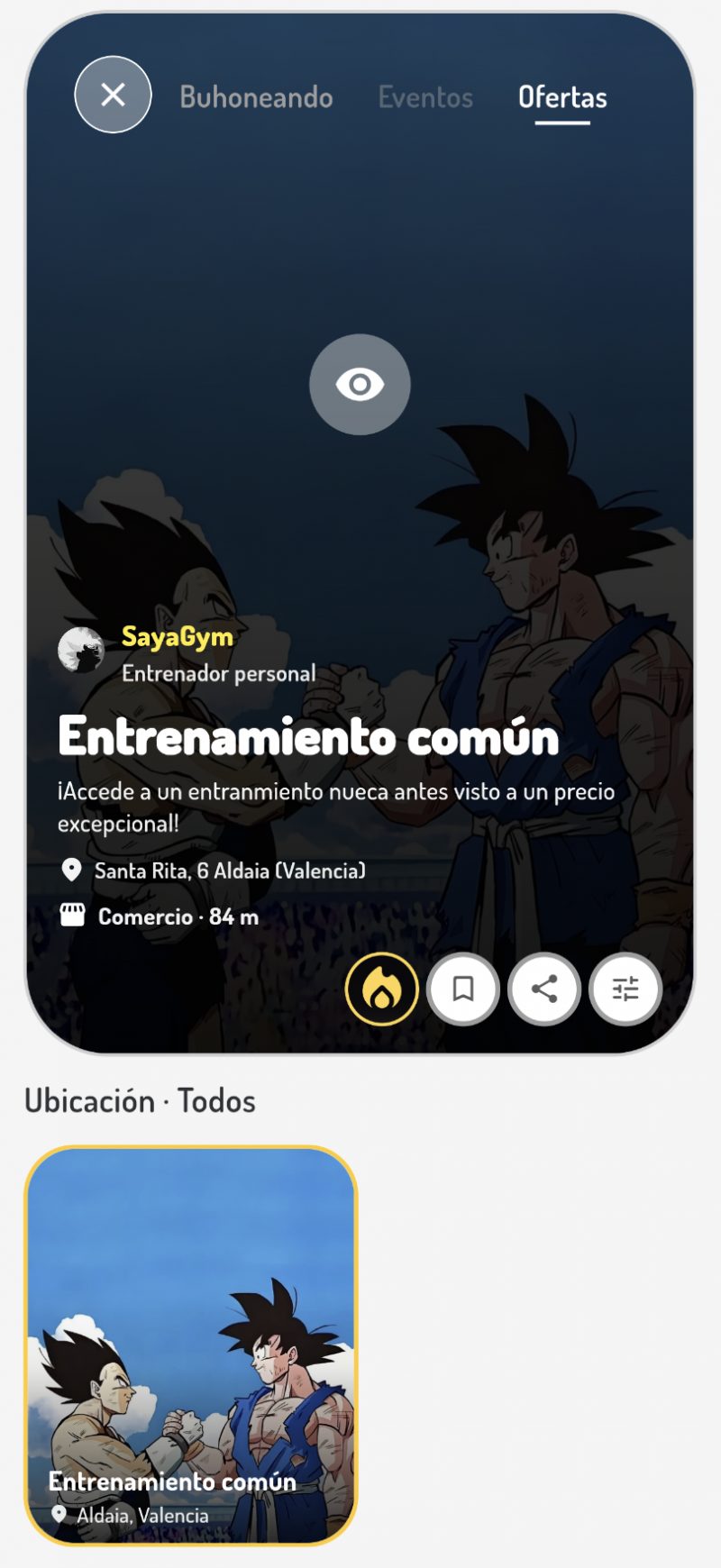The width and height of the screenshot is (721, 1568).
Task: Toggle save state with the bookmark button
Action: click(x=463, y=989)
